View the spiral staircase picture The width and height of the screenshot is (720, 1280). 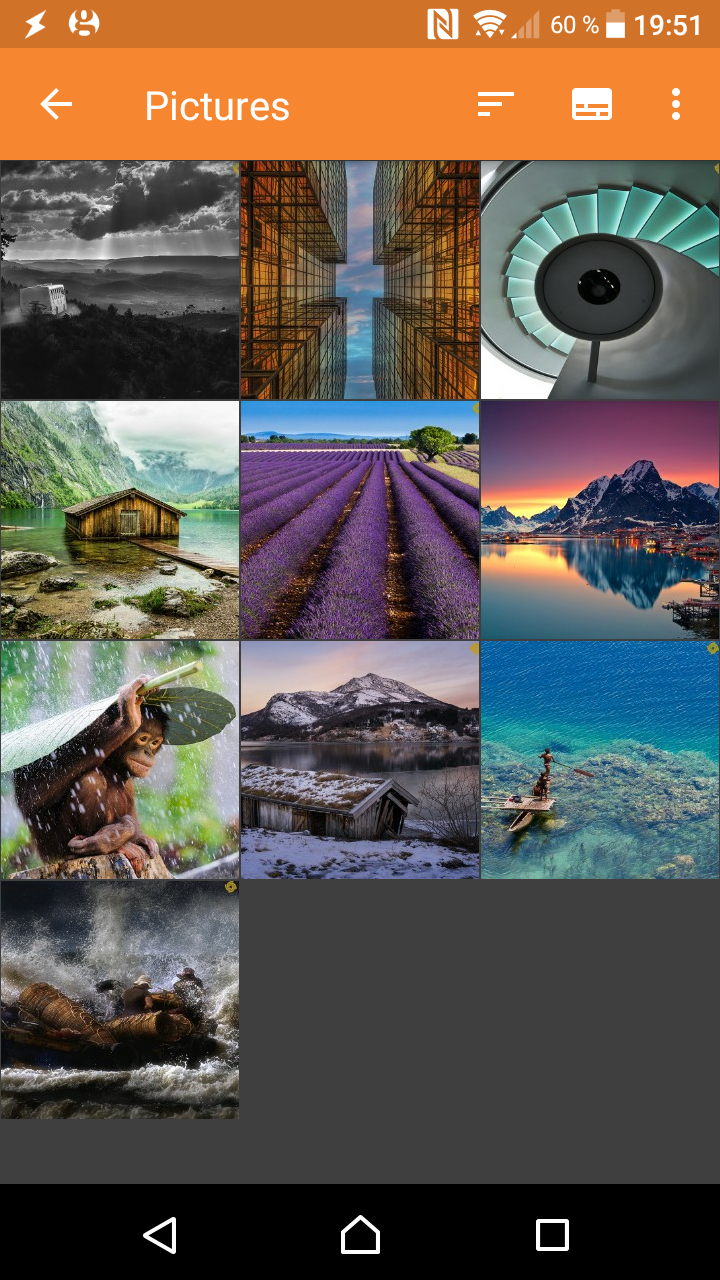(x=600, y=280)
